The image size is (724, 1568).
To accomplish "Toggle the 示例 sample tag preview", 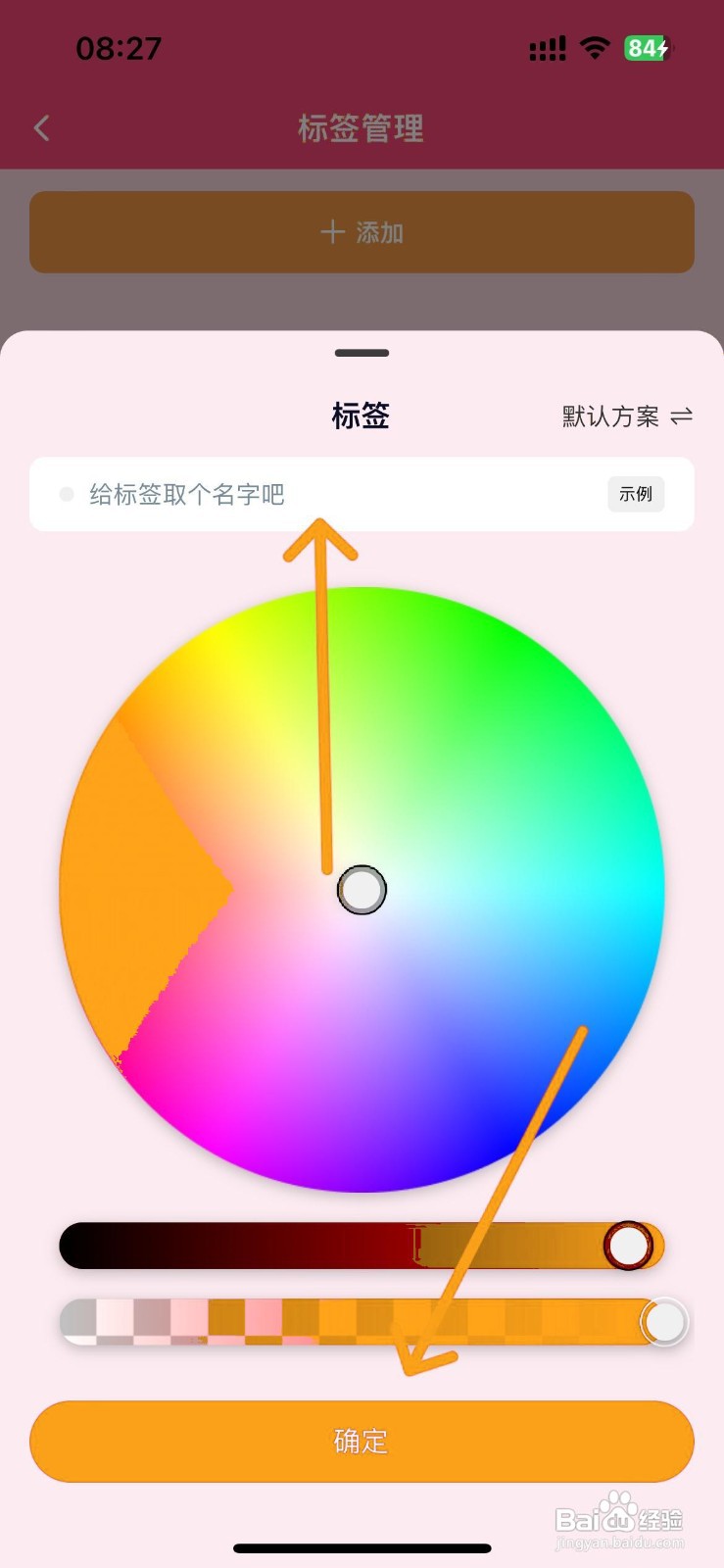I will pyautogui.click(x=636, y=494).
